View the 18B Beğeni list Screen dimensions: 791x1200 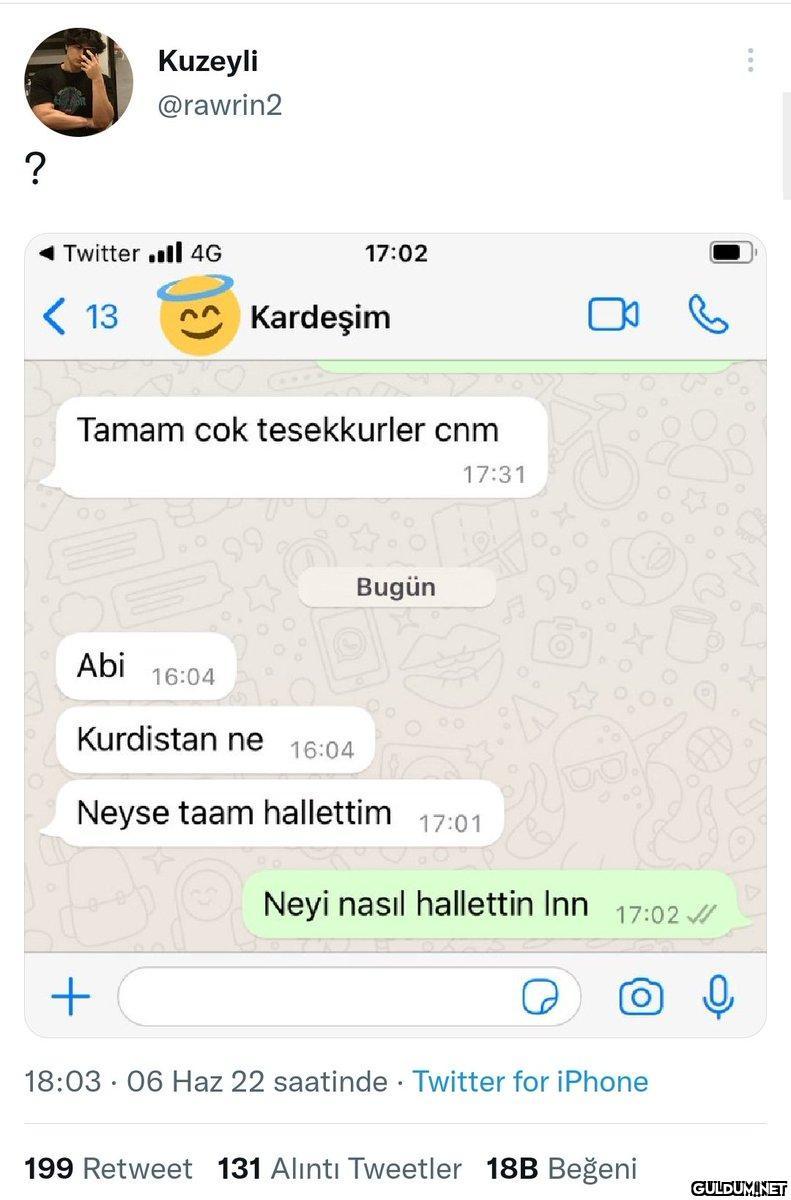point(561,1168)
